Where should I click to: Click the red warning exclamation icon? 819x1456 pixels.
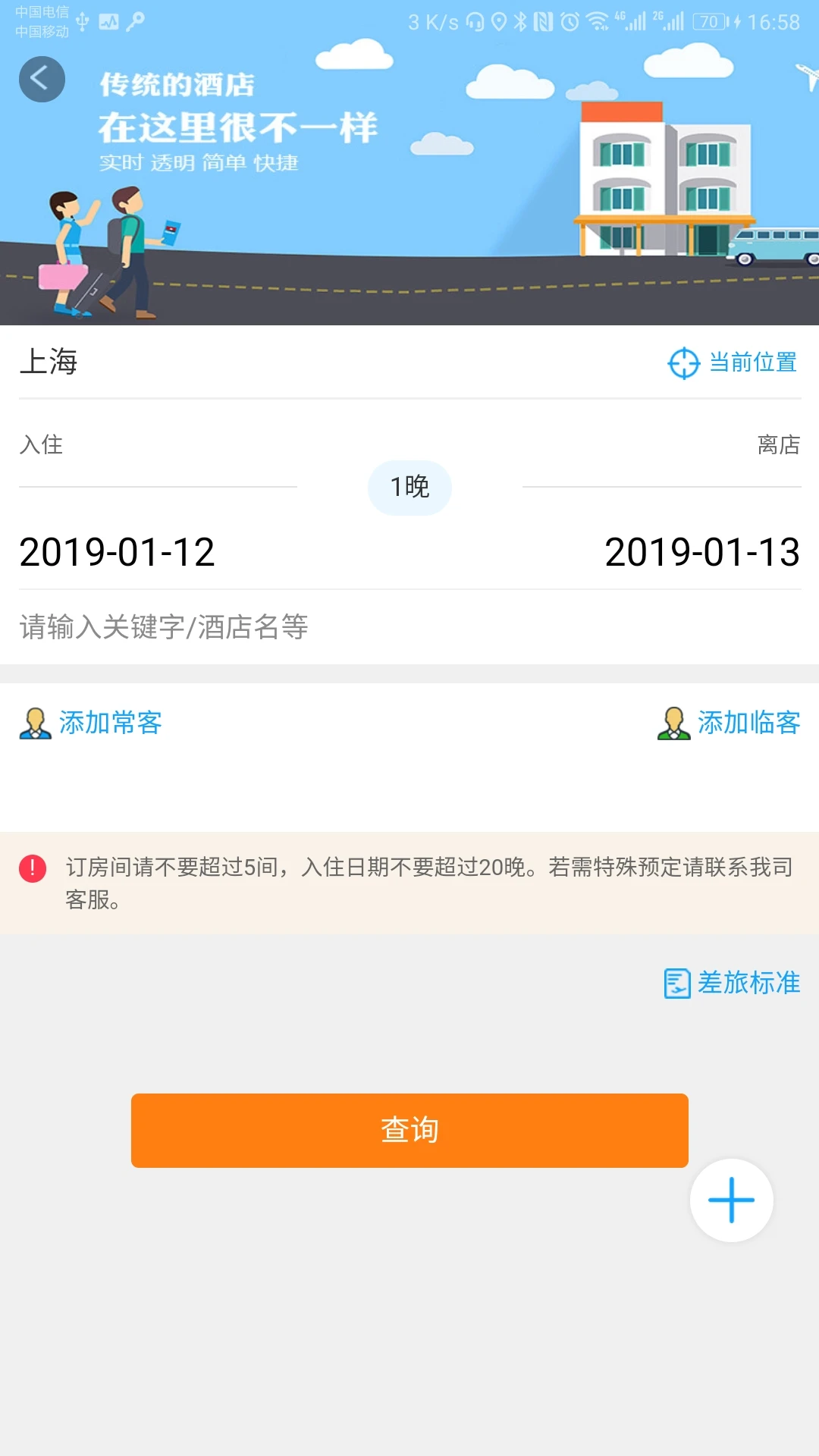(32, 870)
